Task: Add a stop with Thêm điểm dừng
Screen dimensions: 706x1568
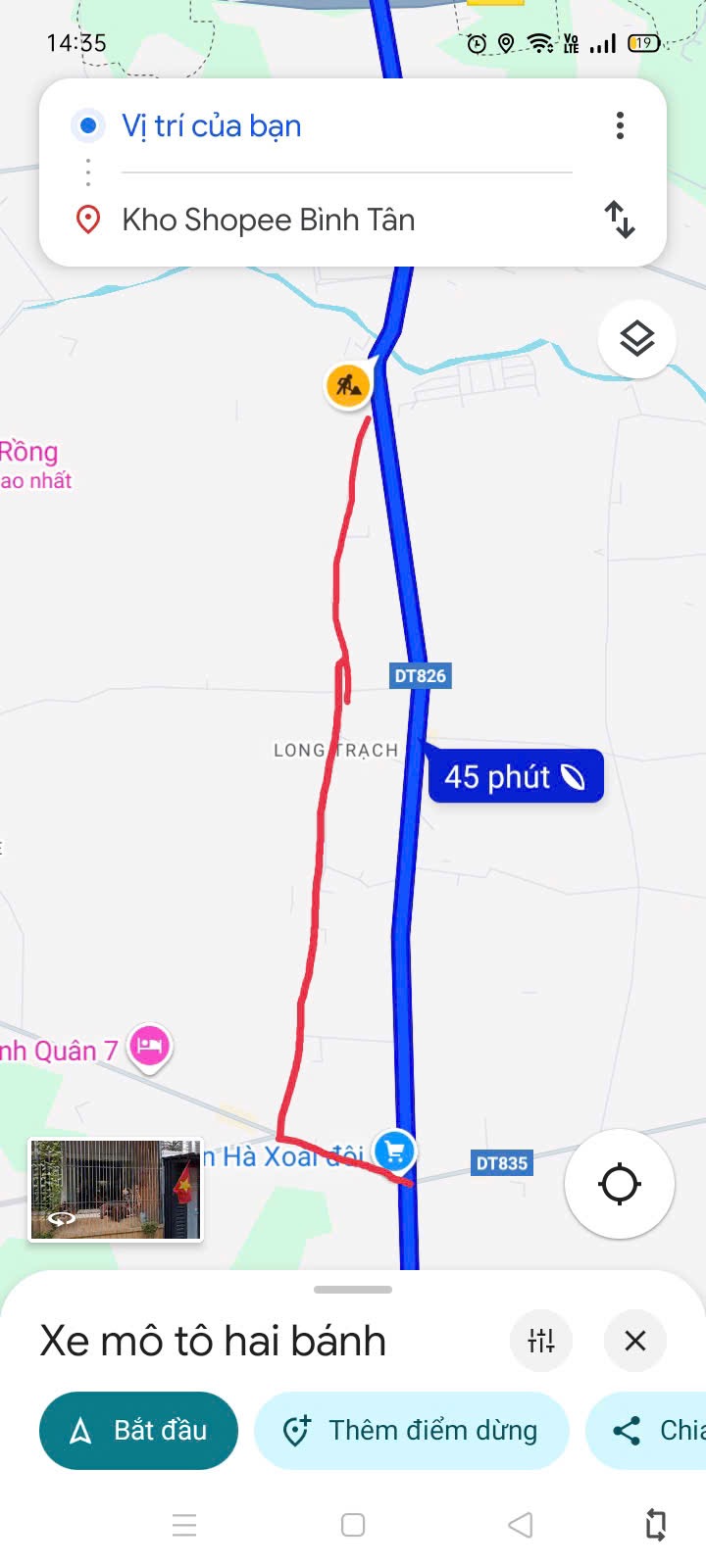Action: (x=411, y=1430)
